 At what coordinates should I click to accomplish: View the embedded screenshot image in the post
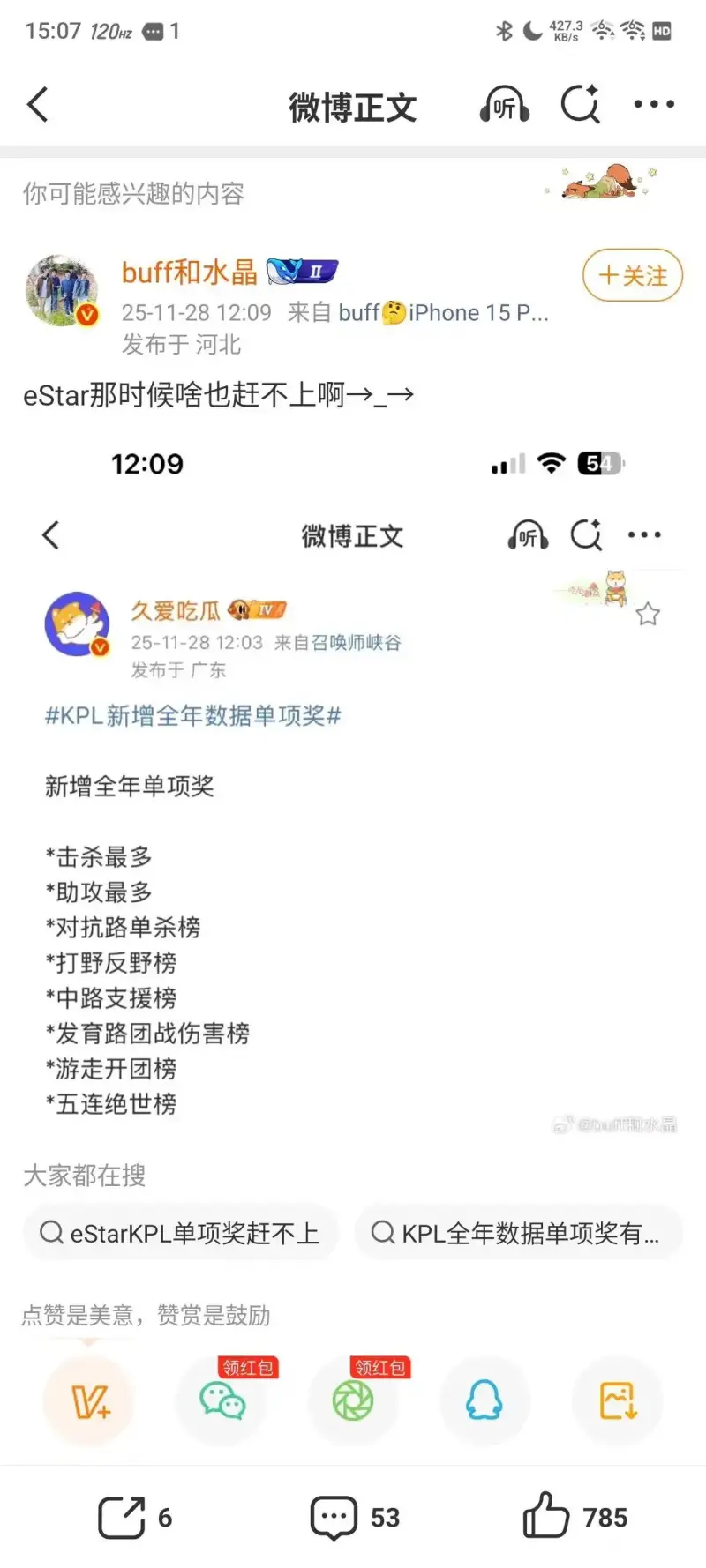pos(353,785)
